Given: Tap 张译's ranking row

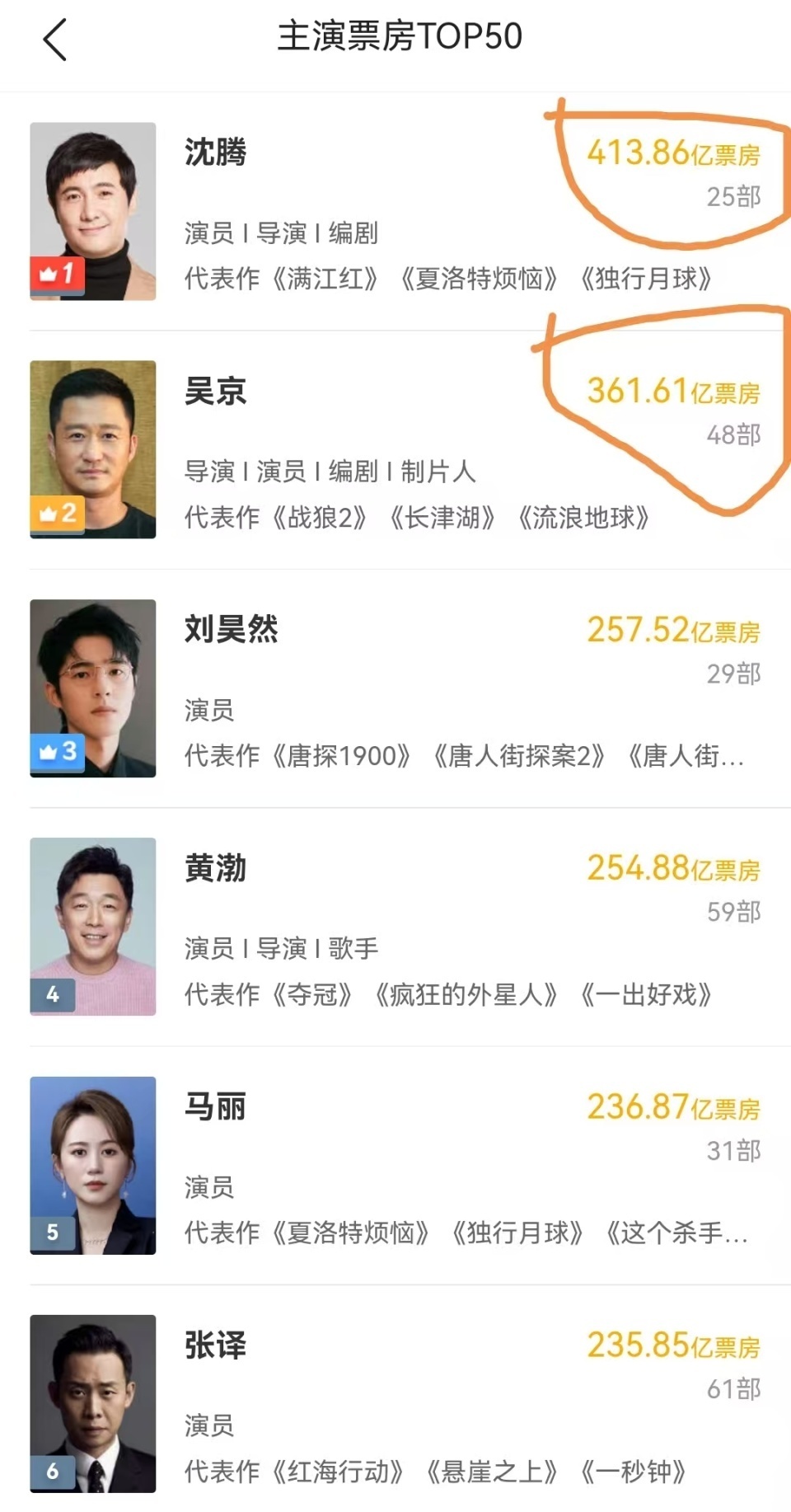Looking at the screenshot, I should (395, 1403).
